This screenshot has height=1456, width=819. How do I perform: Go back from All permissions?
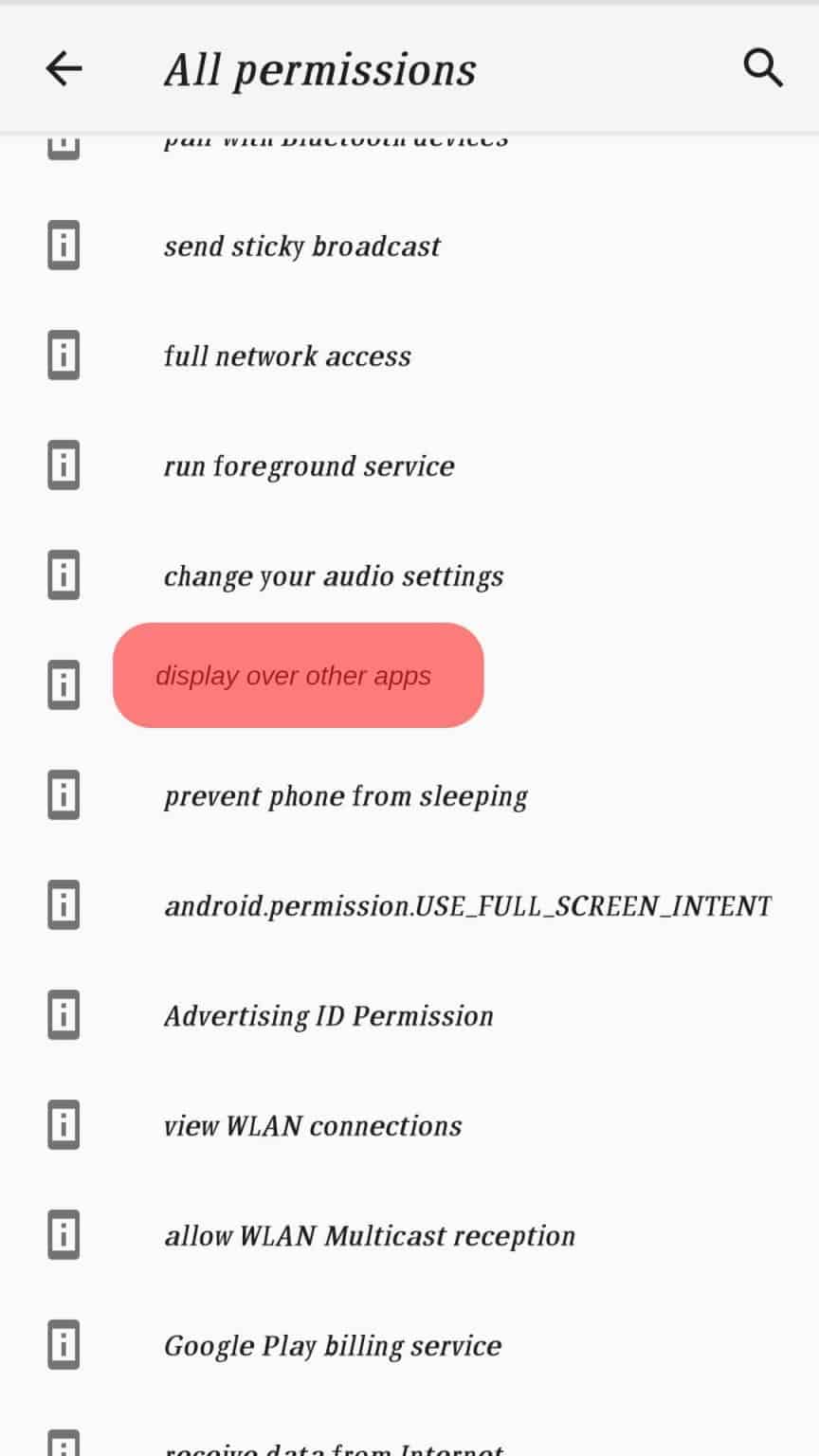(64, 68)
